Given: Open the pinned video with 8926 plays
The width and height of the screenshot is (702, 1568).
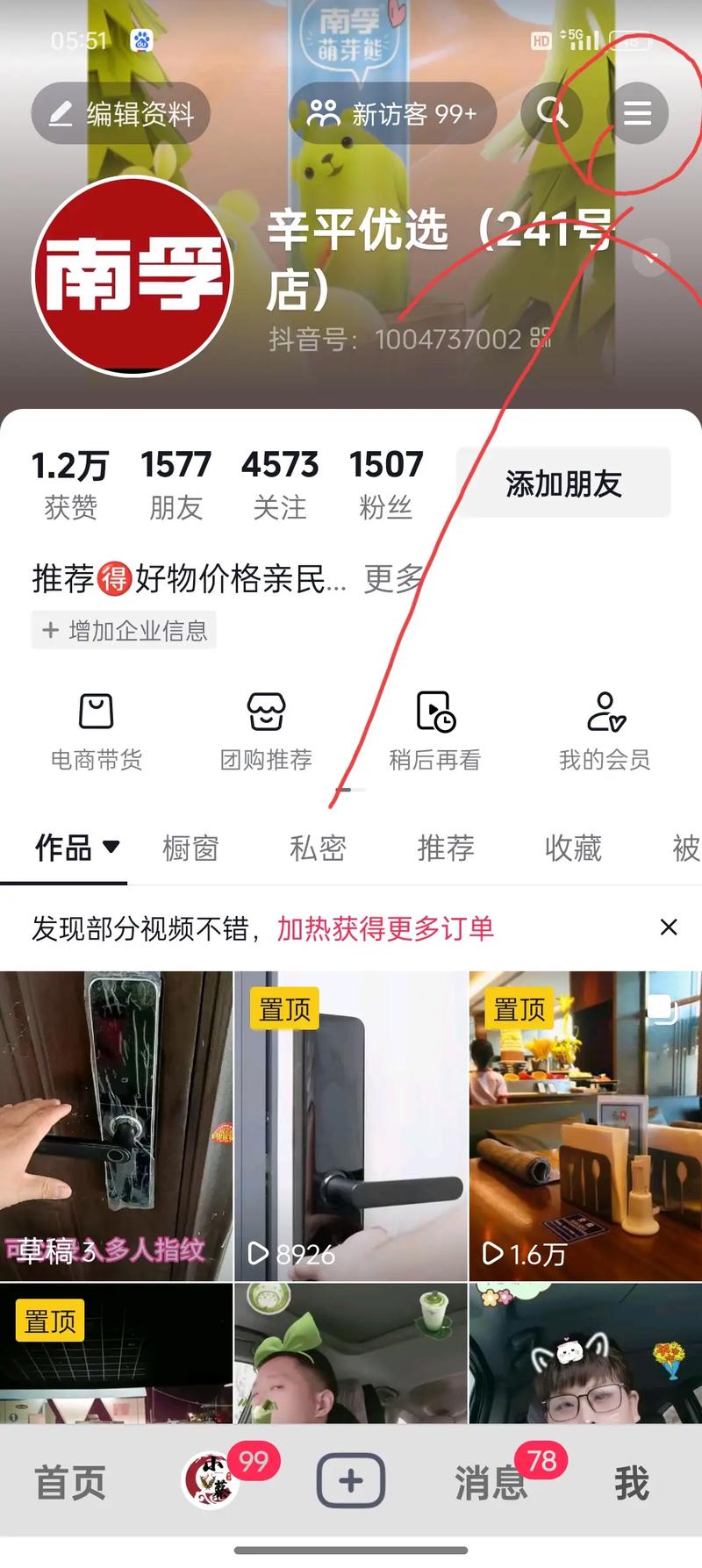Looking at the screenshot, I should [x=351, y=1126].
